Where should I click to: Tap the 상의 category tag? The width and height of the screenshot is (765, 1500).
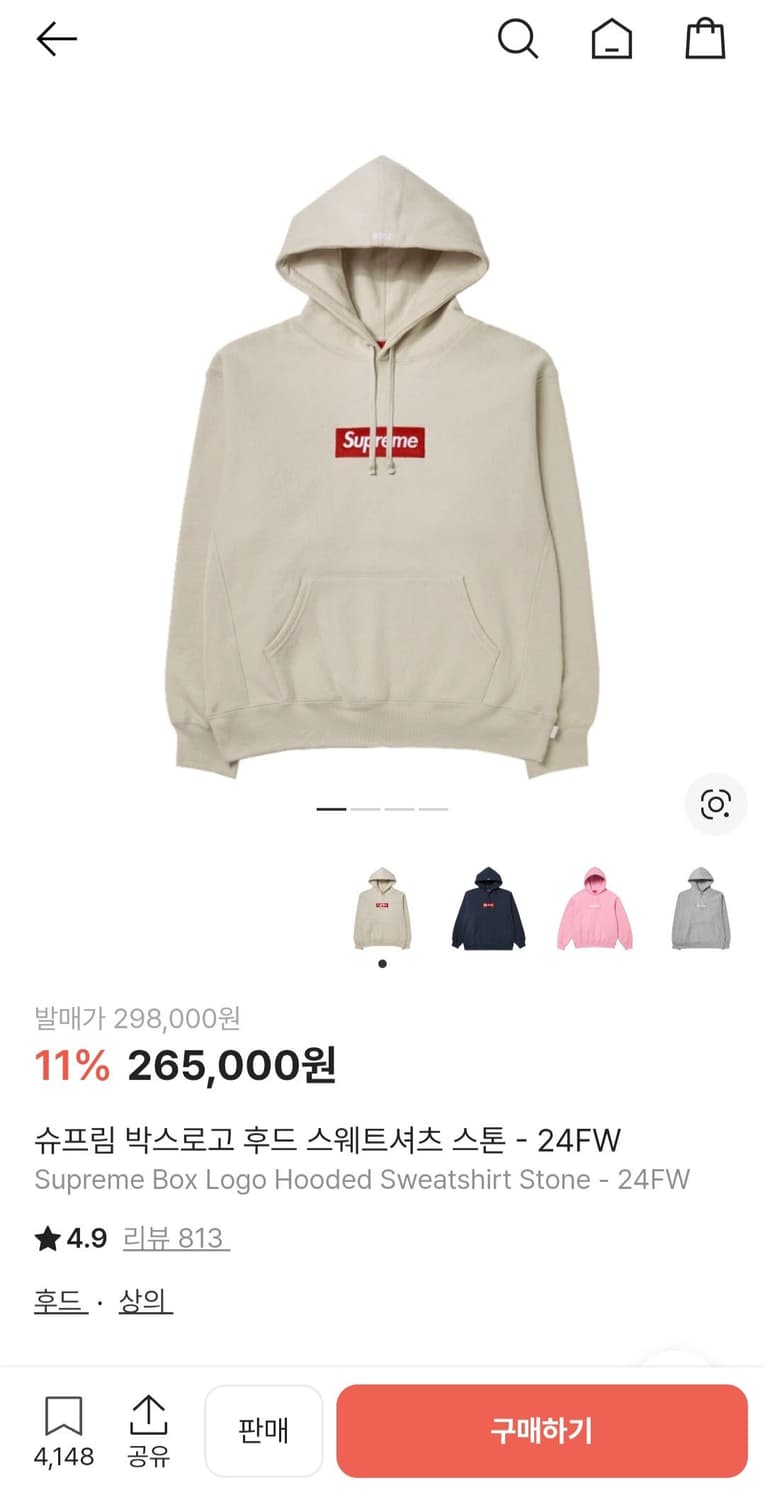(145, 1300)
